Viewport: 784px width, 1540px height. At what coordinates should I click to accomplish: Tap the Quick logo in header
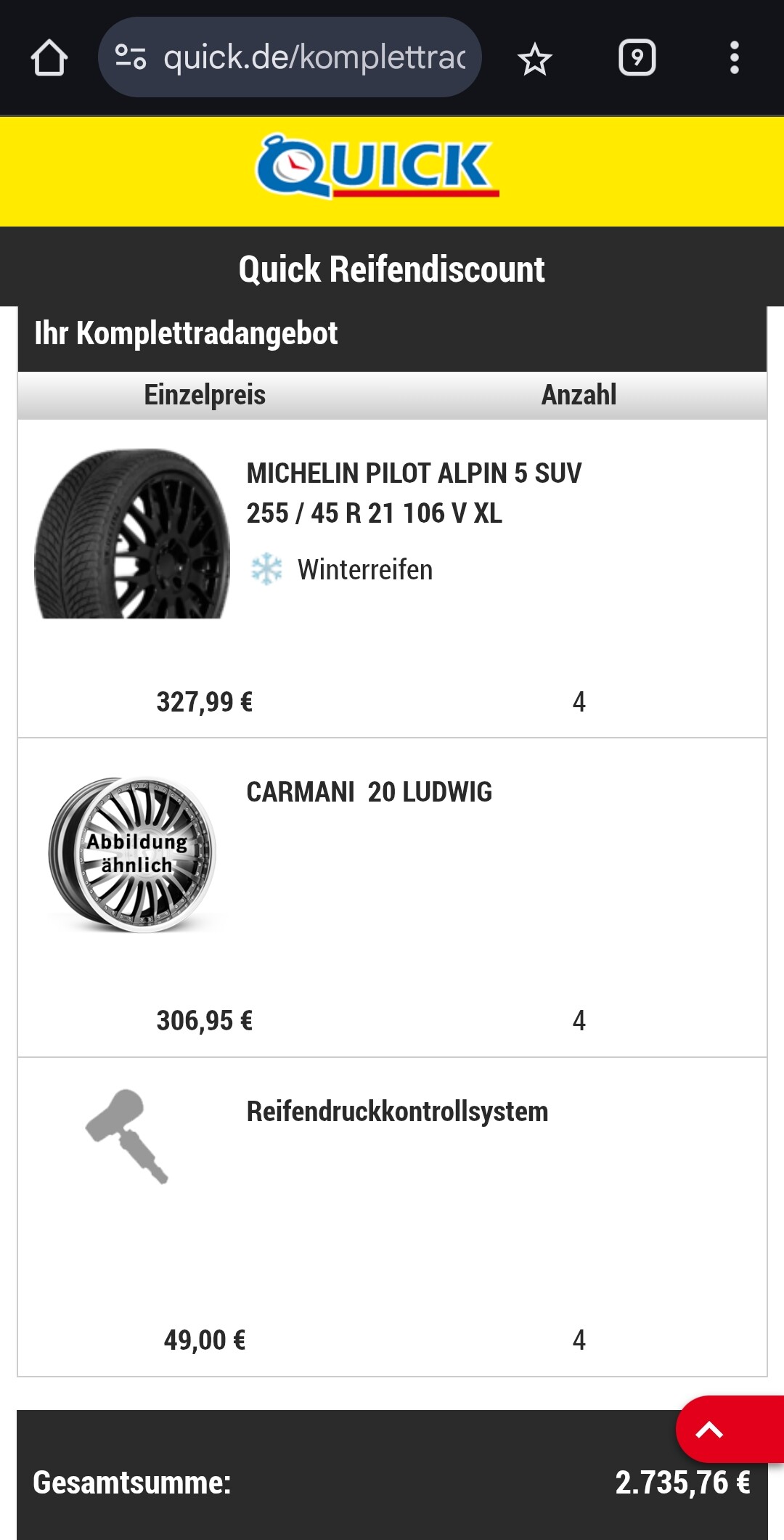pos(377,166)
